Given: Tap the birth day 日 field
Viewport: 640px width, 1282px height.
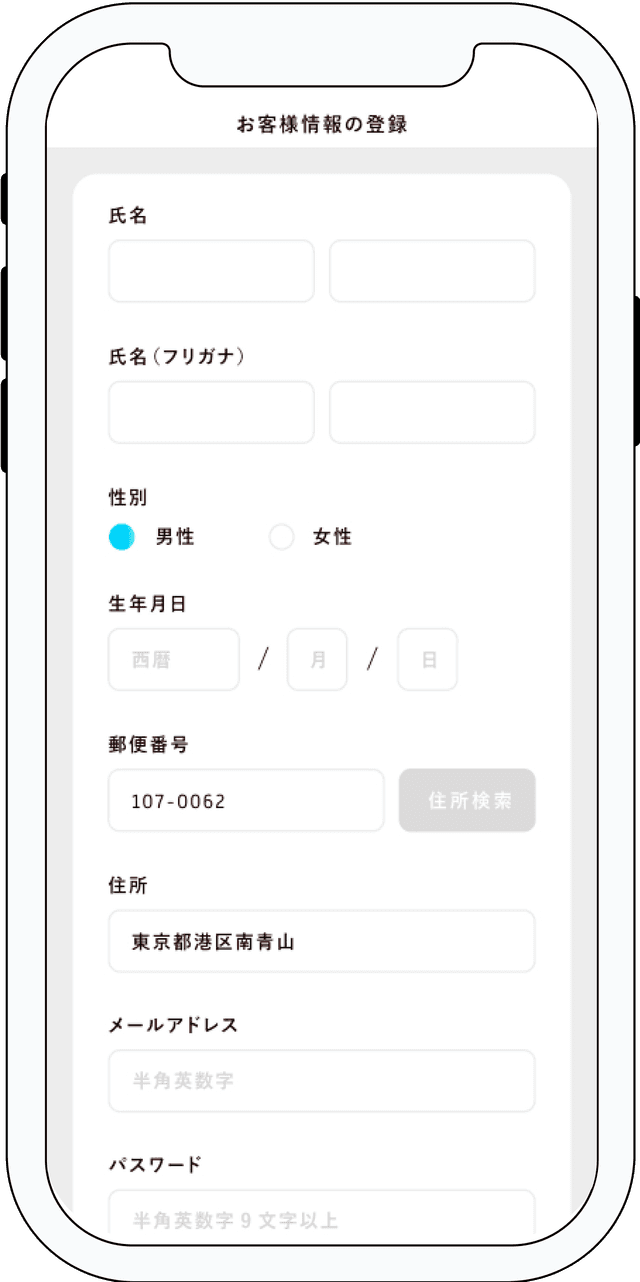Looking at the screenshot, I should click(x=427, y=660).
